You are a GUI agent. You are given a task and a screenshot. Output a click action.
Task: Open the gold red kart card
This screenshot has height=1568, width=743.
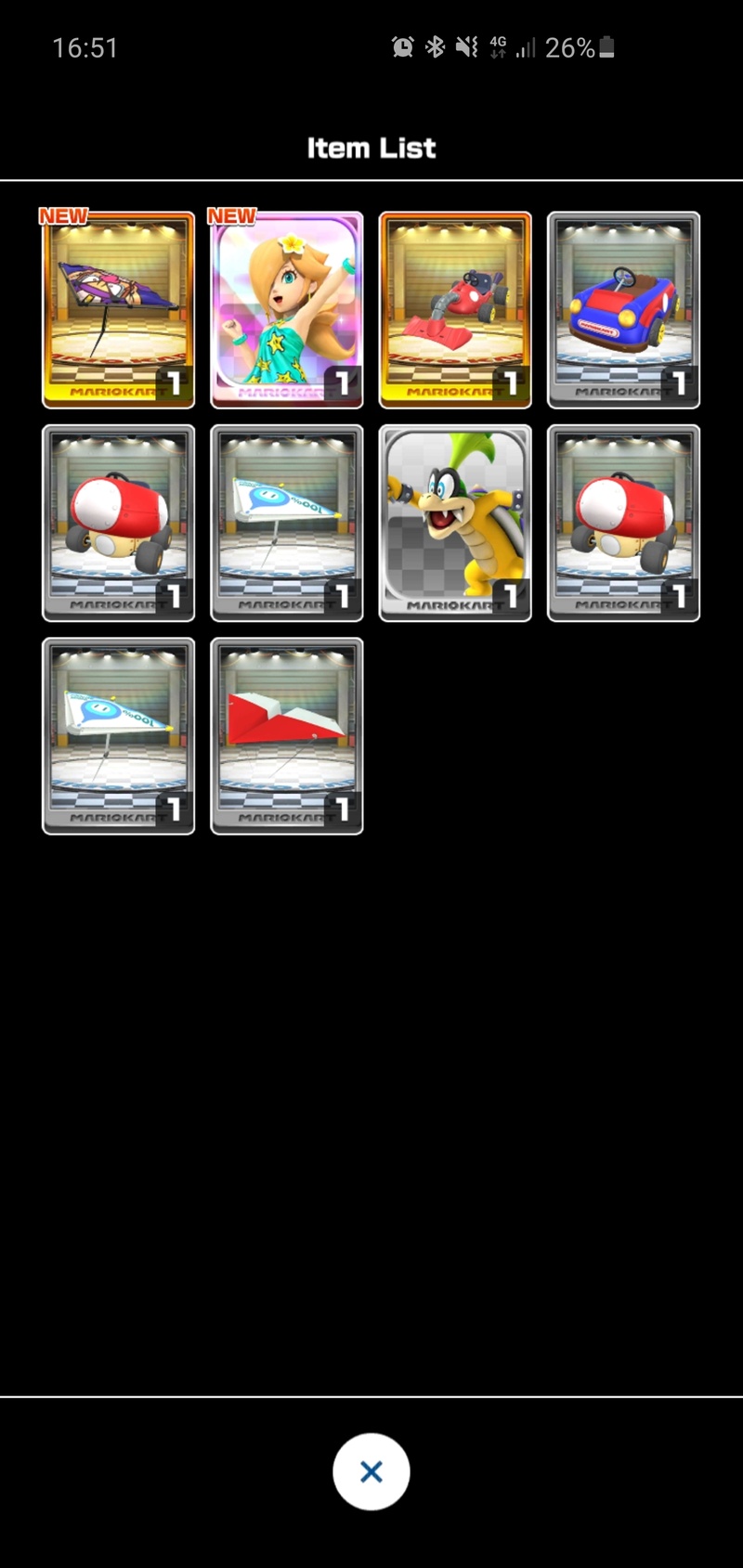pyautogui.click(x=455, y=310)
